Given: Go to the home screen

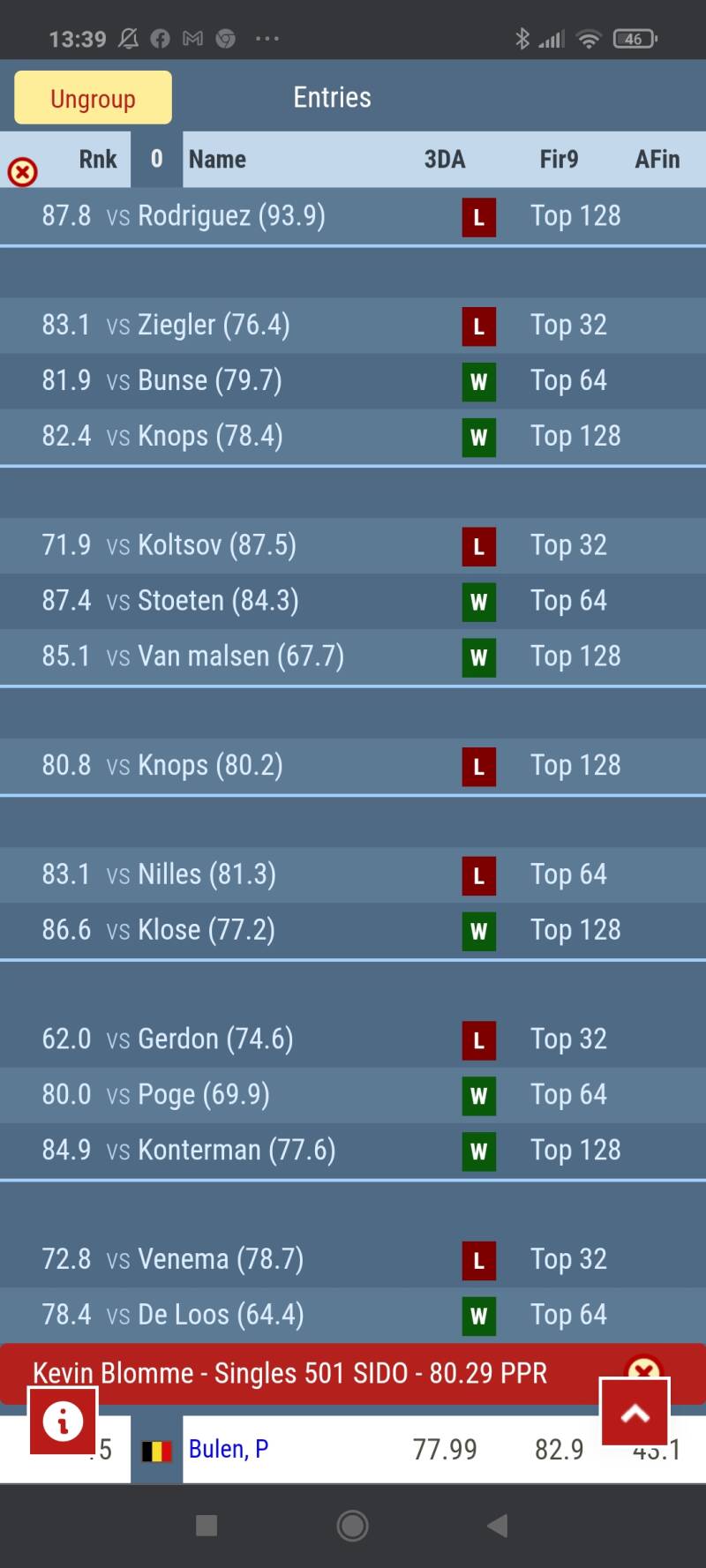Looking at the screenshot, I should pos(352,1526).
